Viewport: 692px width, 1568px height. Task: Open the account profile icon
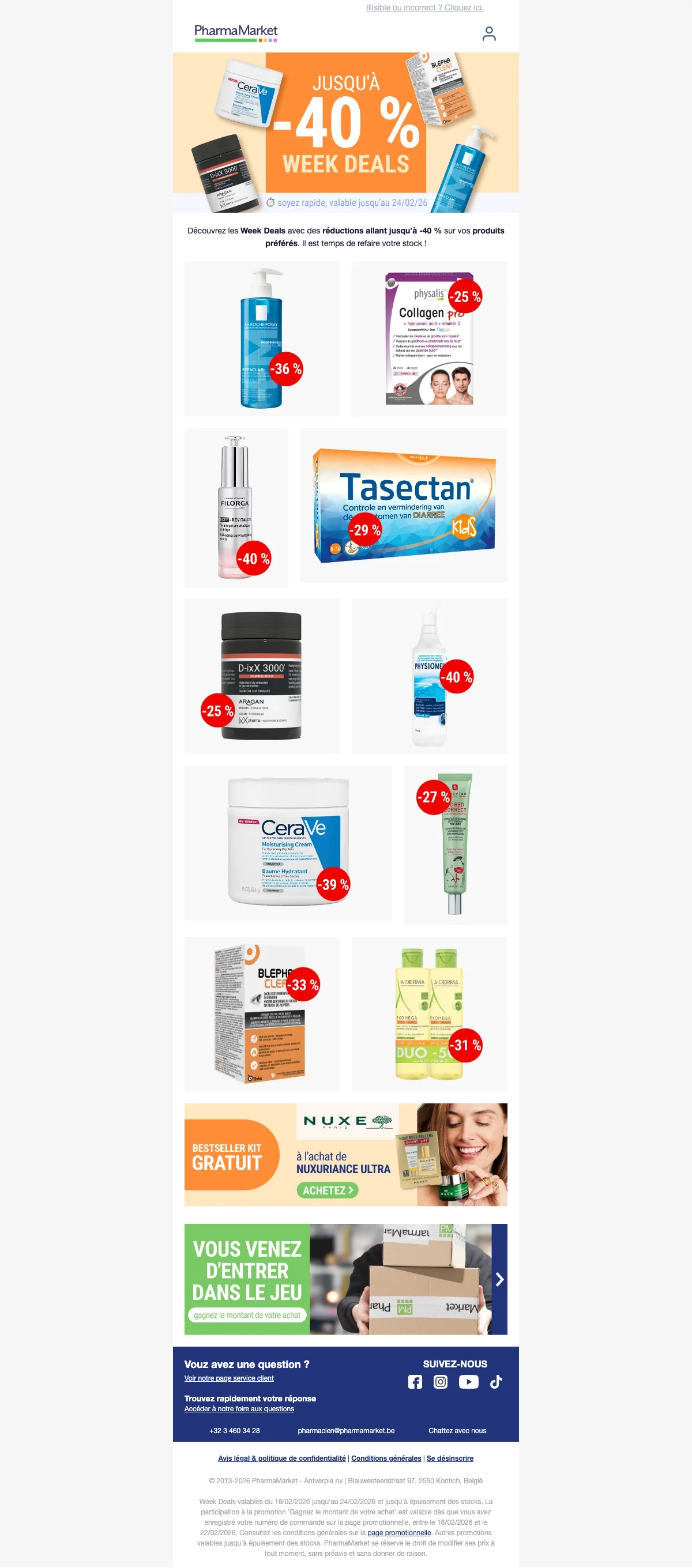pos(488,33)
